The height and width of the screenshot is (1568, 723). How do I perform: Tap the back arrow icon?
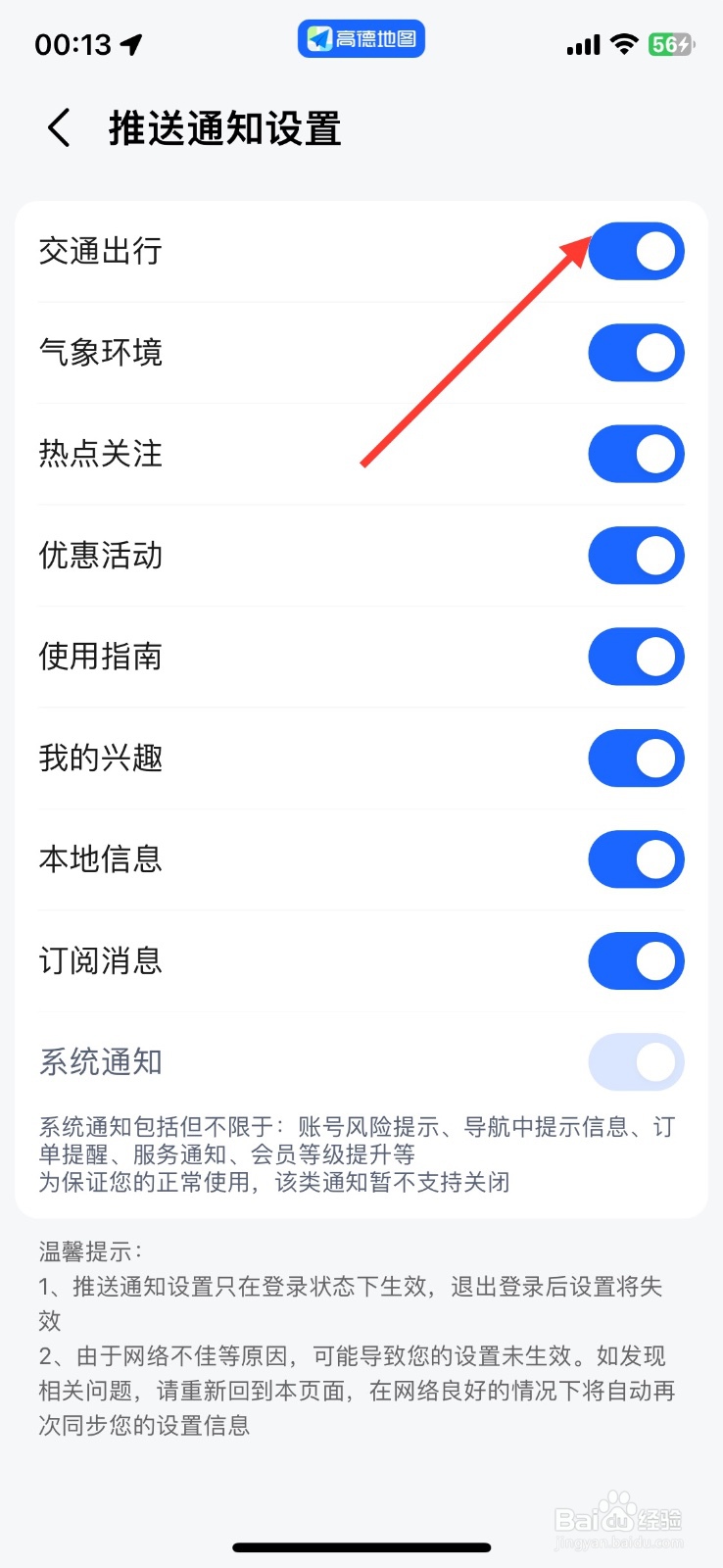(56, 127)
